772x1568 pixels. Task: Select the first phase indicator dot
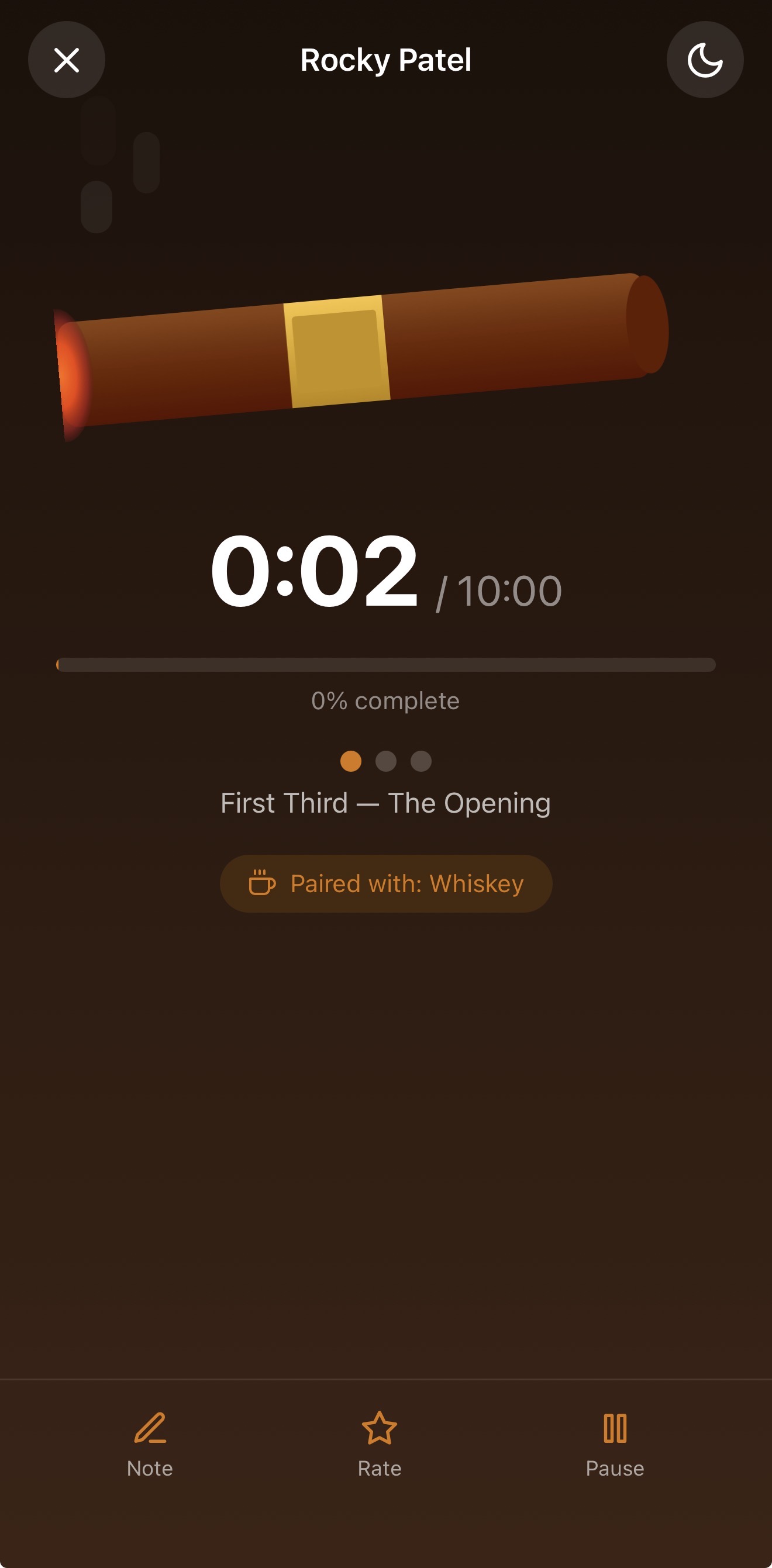point(351,761)
